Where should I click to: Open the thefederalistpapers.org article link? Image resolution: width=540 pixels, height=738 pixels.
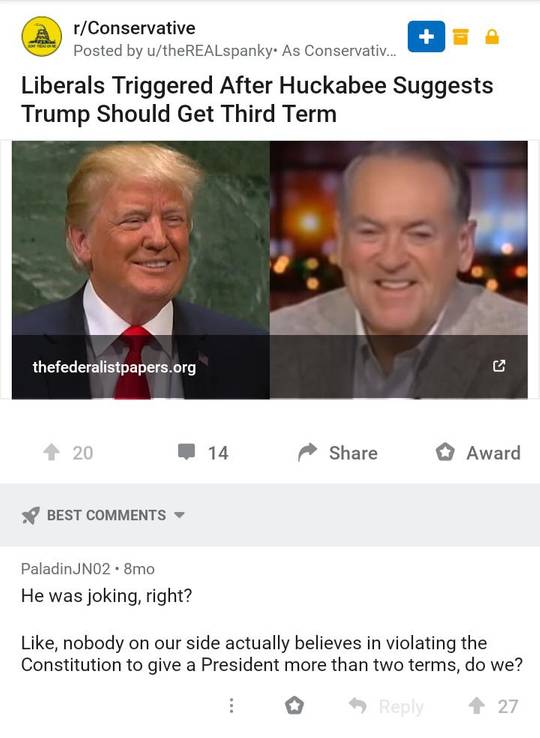coord(269,270)
